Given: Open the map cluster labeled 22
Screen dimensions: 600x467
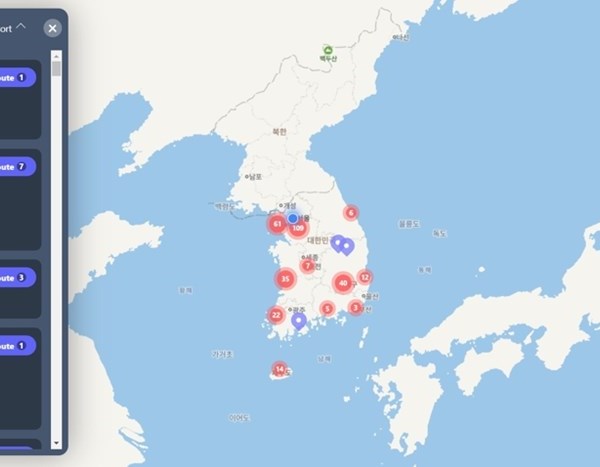Looking at the screenshot, I should pyautogui.click(x=276, y=315).
